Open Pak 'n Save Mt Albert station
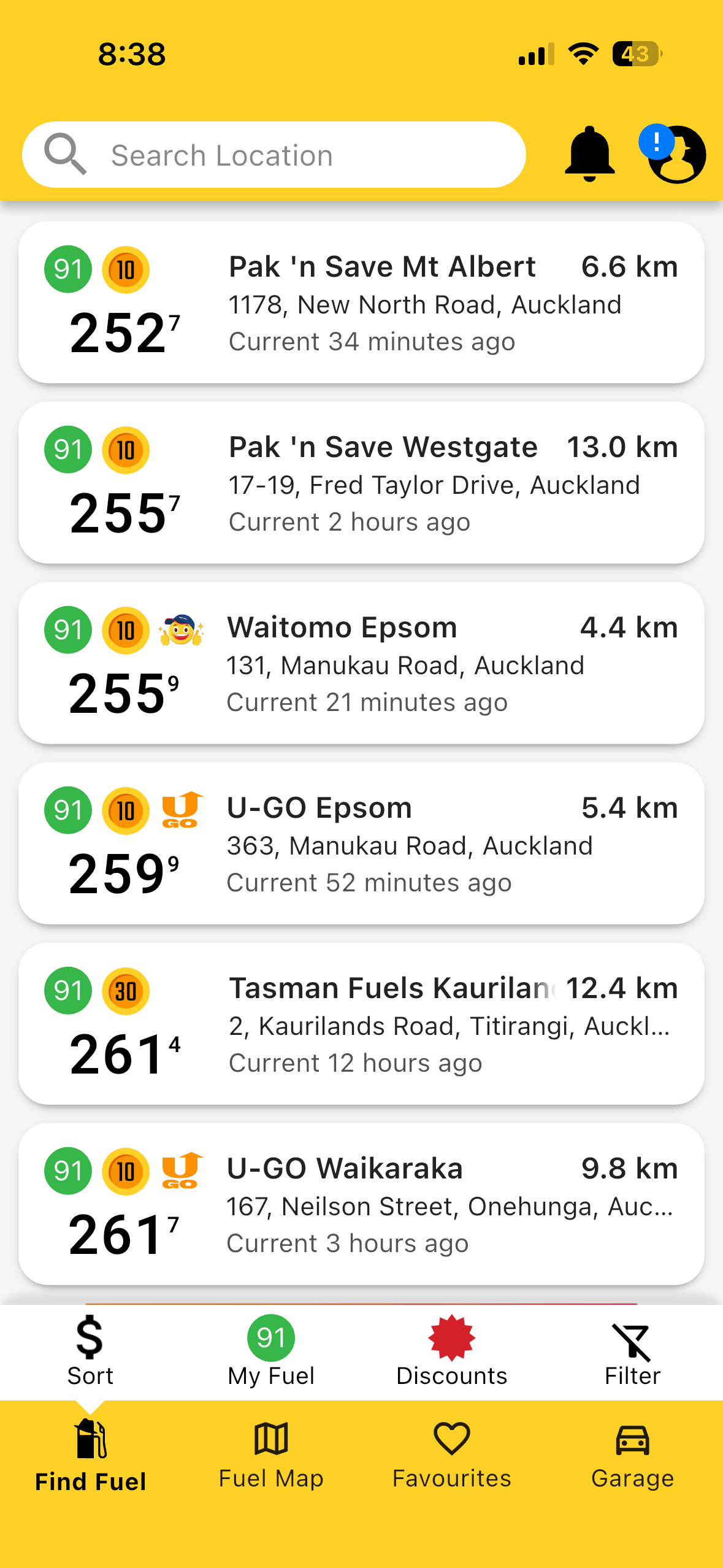The height and width of the screenshot is (1568, 723). click(361, 302)
